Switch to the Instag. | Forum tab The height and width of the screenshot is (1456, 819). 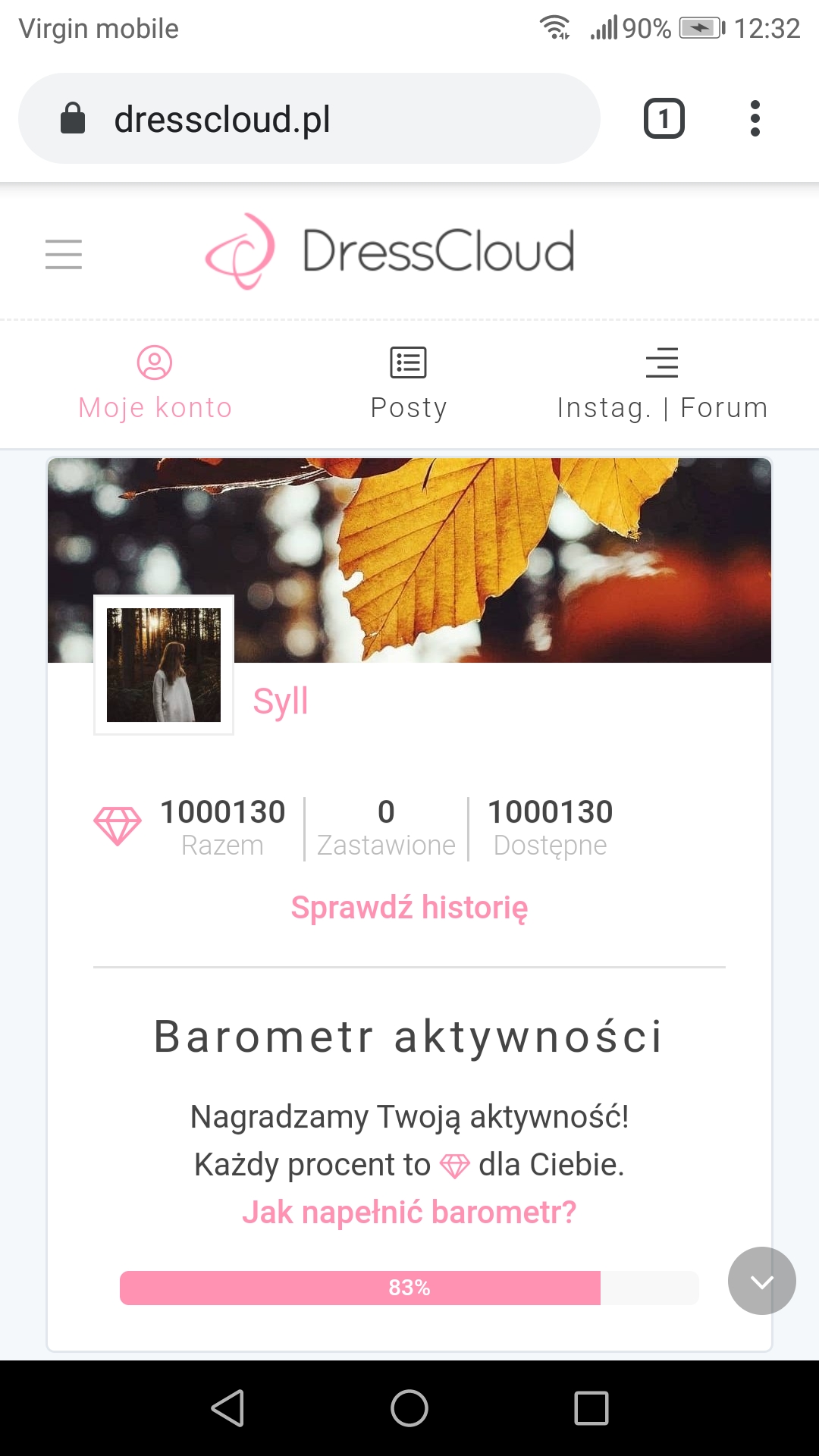pyautogui.click(x=661, y=407)
